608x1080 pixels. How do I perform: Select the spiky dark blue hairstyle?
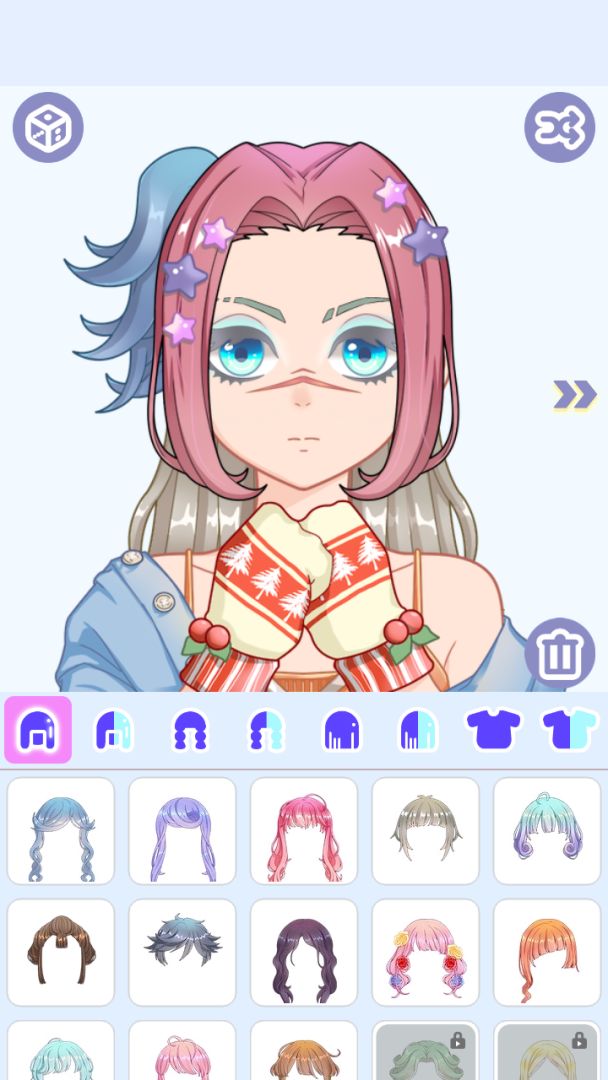(x=182, y=952)
